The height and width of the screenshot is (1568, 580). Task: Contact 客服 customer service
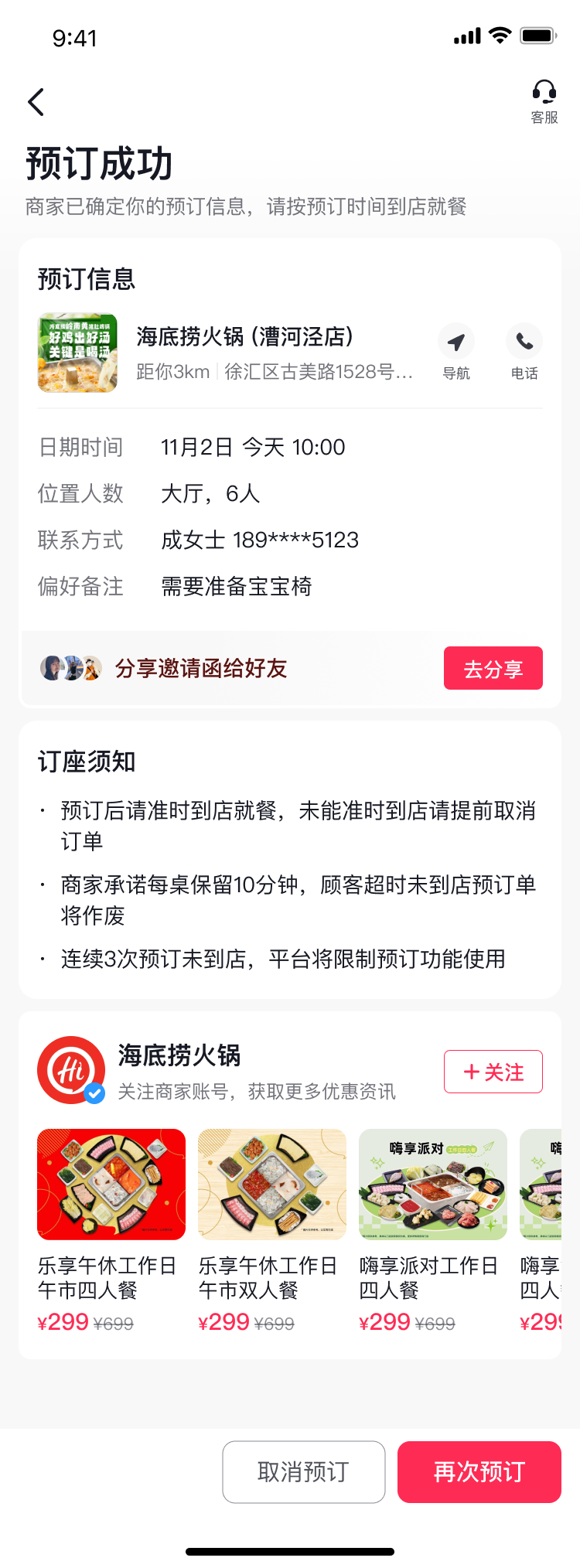click(x=544, y=101)
